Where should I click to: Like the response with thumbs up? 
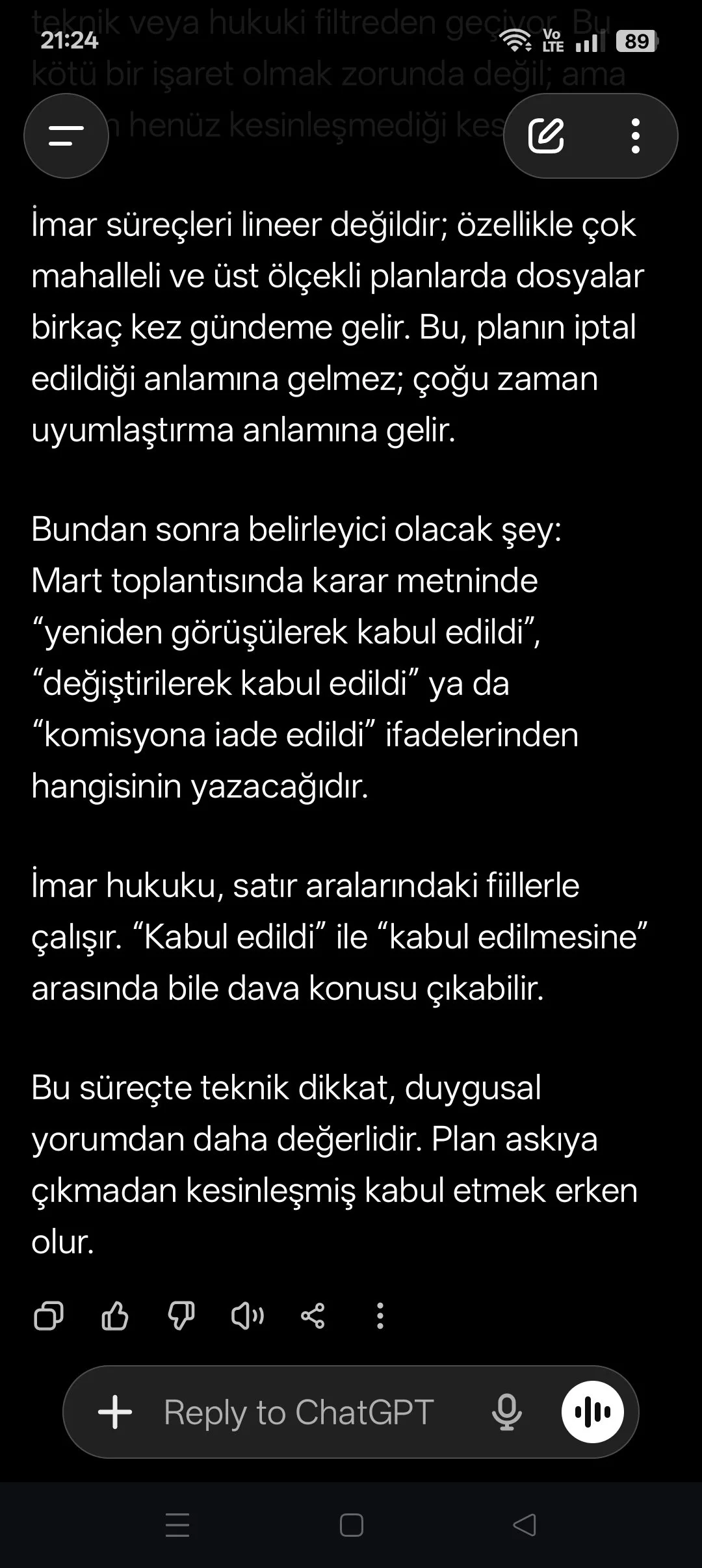point(115,1316)
